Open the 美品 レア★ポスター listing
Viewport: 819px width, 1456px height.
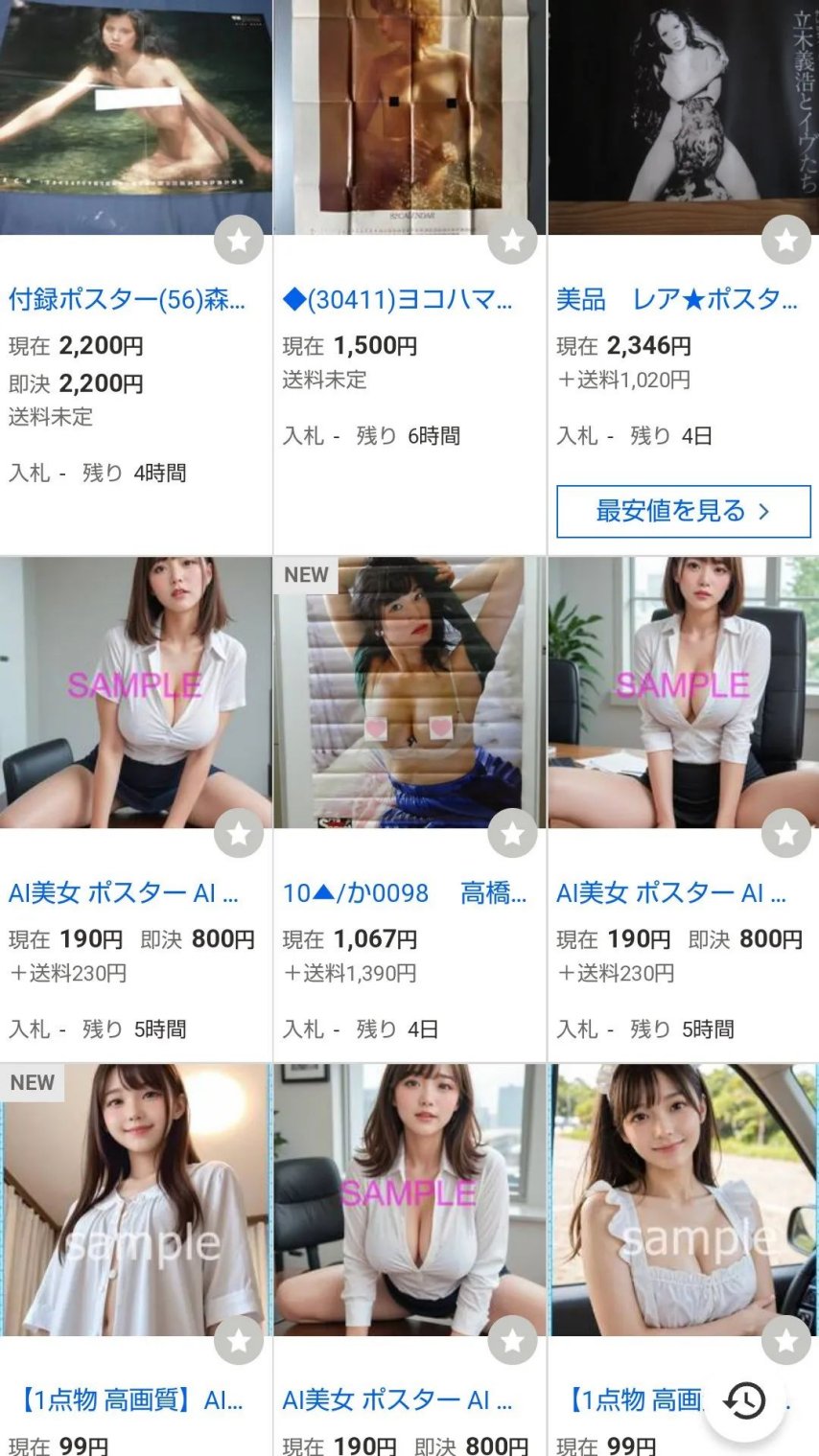pos(683,115)
